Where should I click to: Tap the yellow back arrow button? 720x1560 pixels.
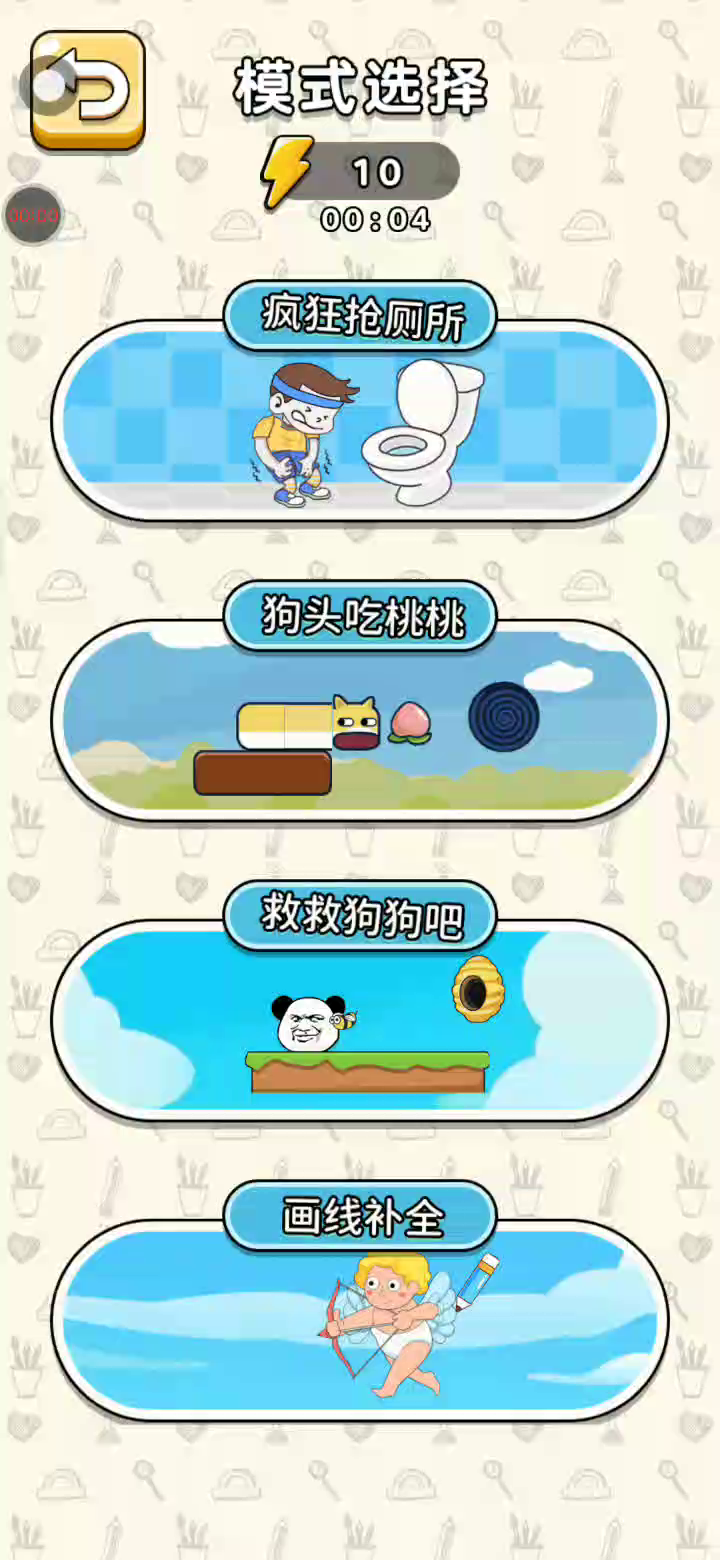pyautogui.click(x=88, y=90)
